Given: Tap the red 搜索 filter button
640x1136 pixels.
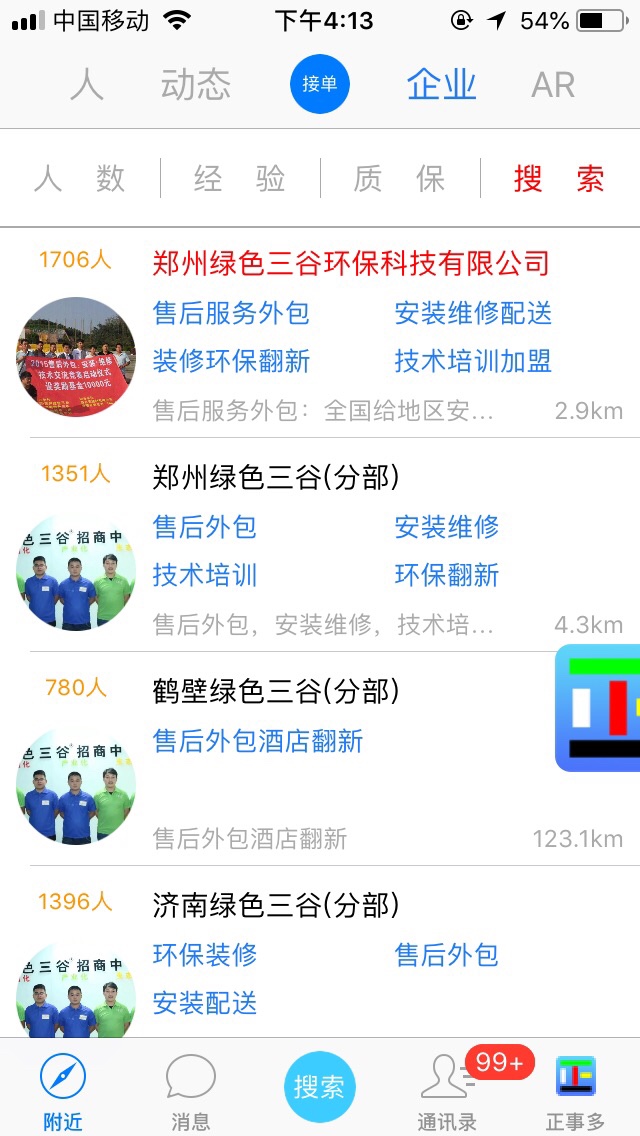Looking at the screenshot, I should pos(559,179).
